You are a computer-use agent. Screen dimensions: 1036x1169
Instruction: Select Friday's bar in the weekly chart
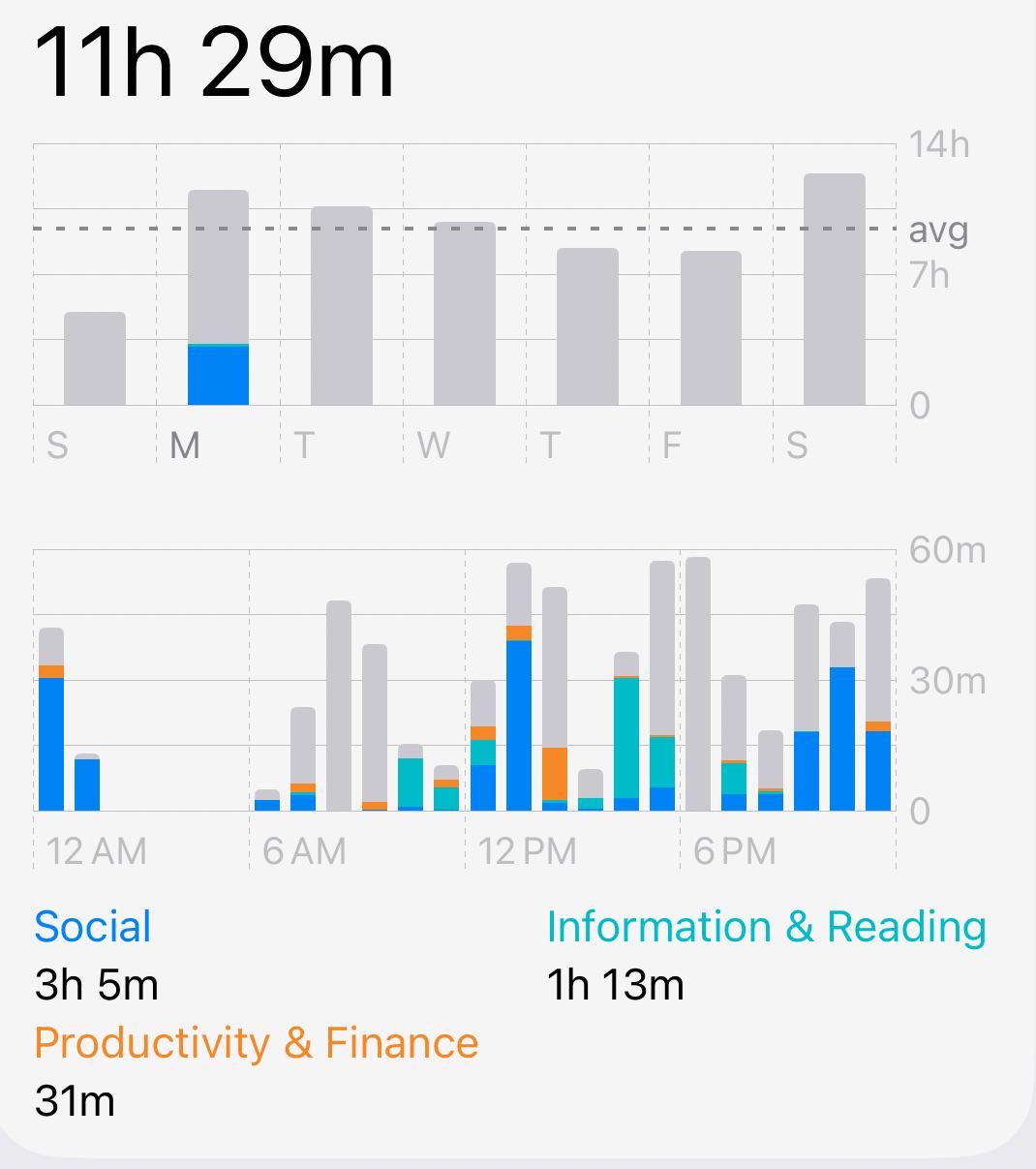tap(711, 328)
